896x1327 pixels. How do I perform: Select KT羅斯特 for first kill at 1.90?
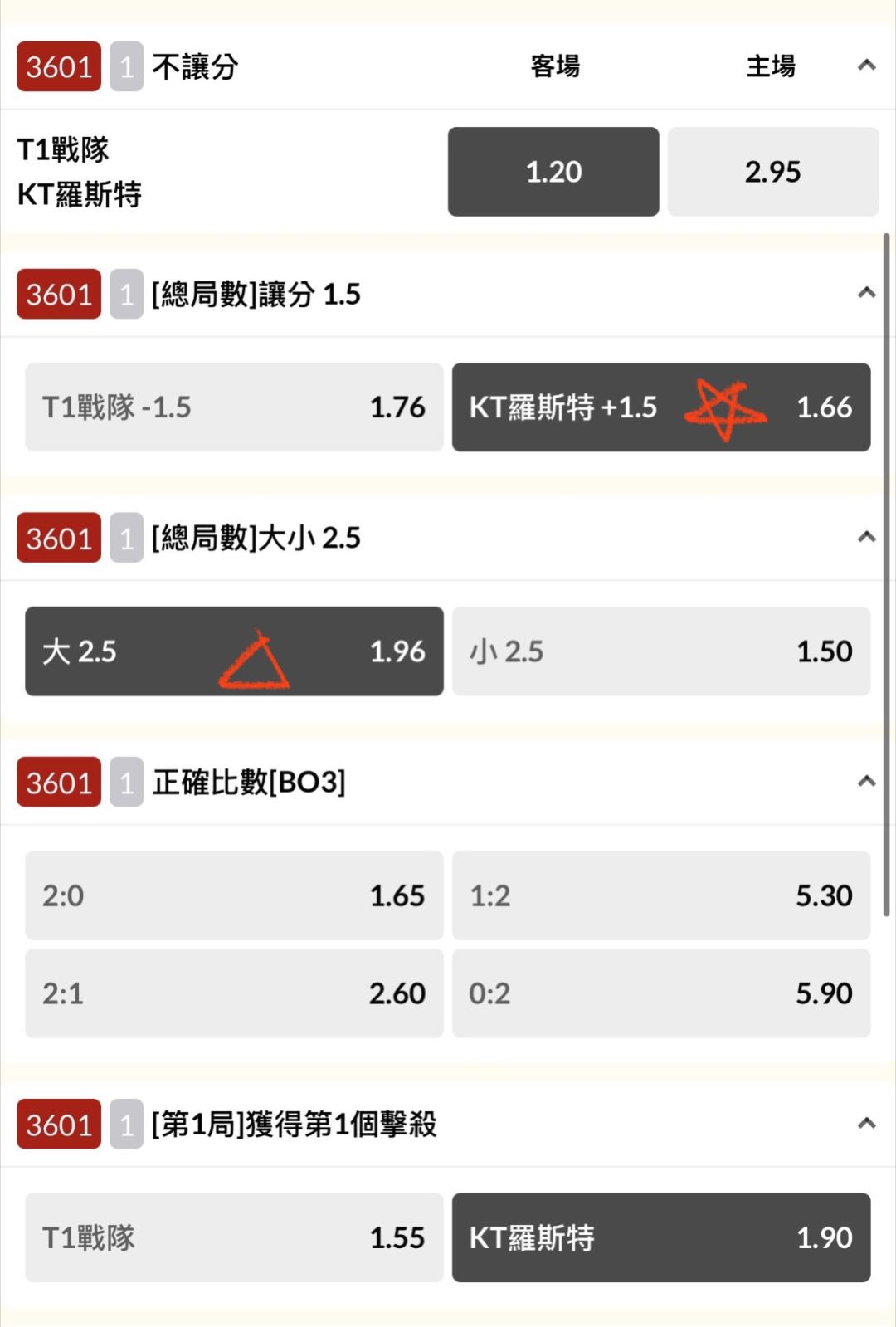click(661, 1237)
